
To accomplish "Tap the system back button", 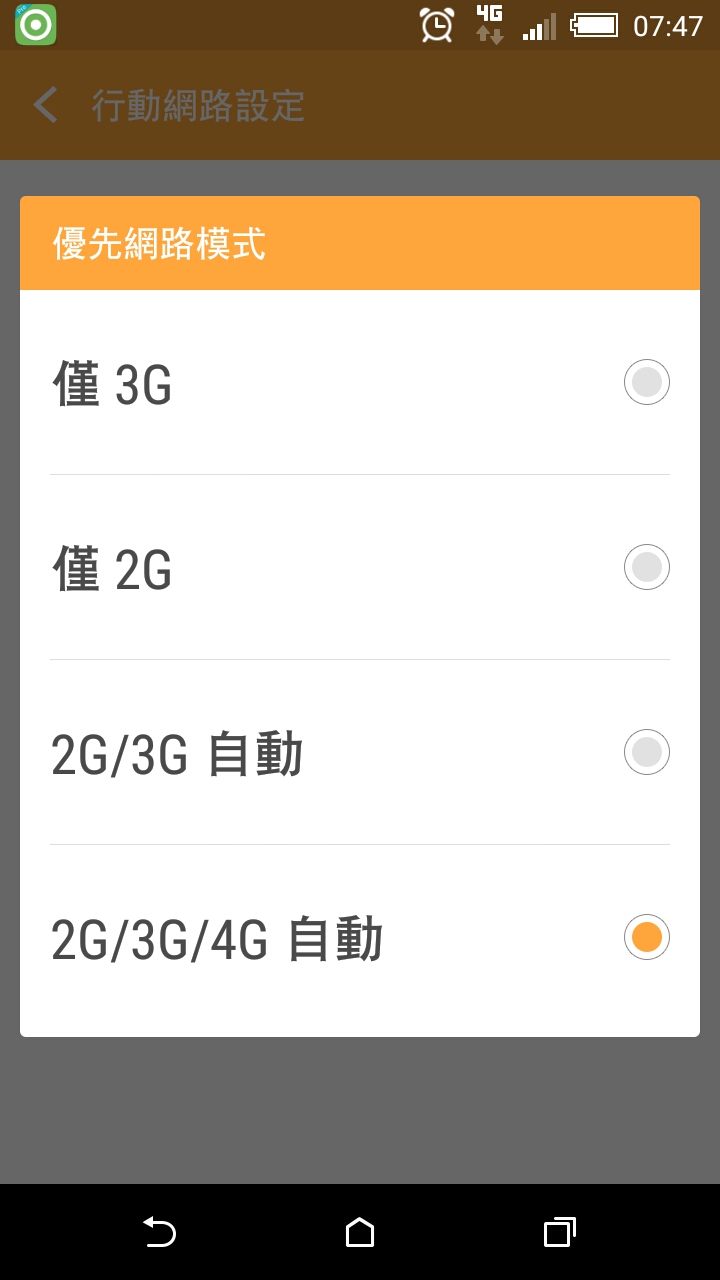I will 159,1232.
